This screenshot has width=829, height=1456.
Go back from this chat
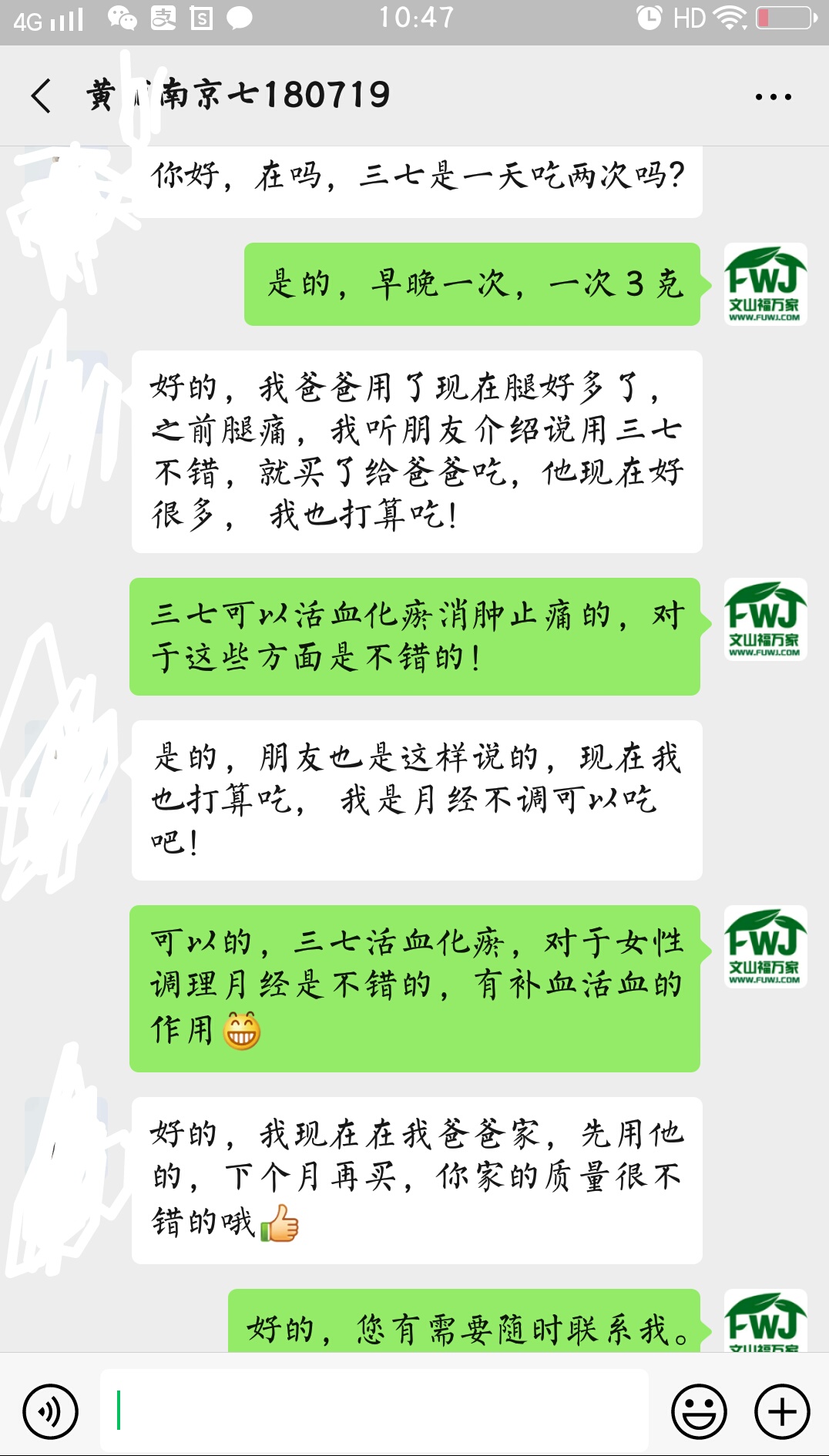point(42,96)
